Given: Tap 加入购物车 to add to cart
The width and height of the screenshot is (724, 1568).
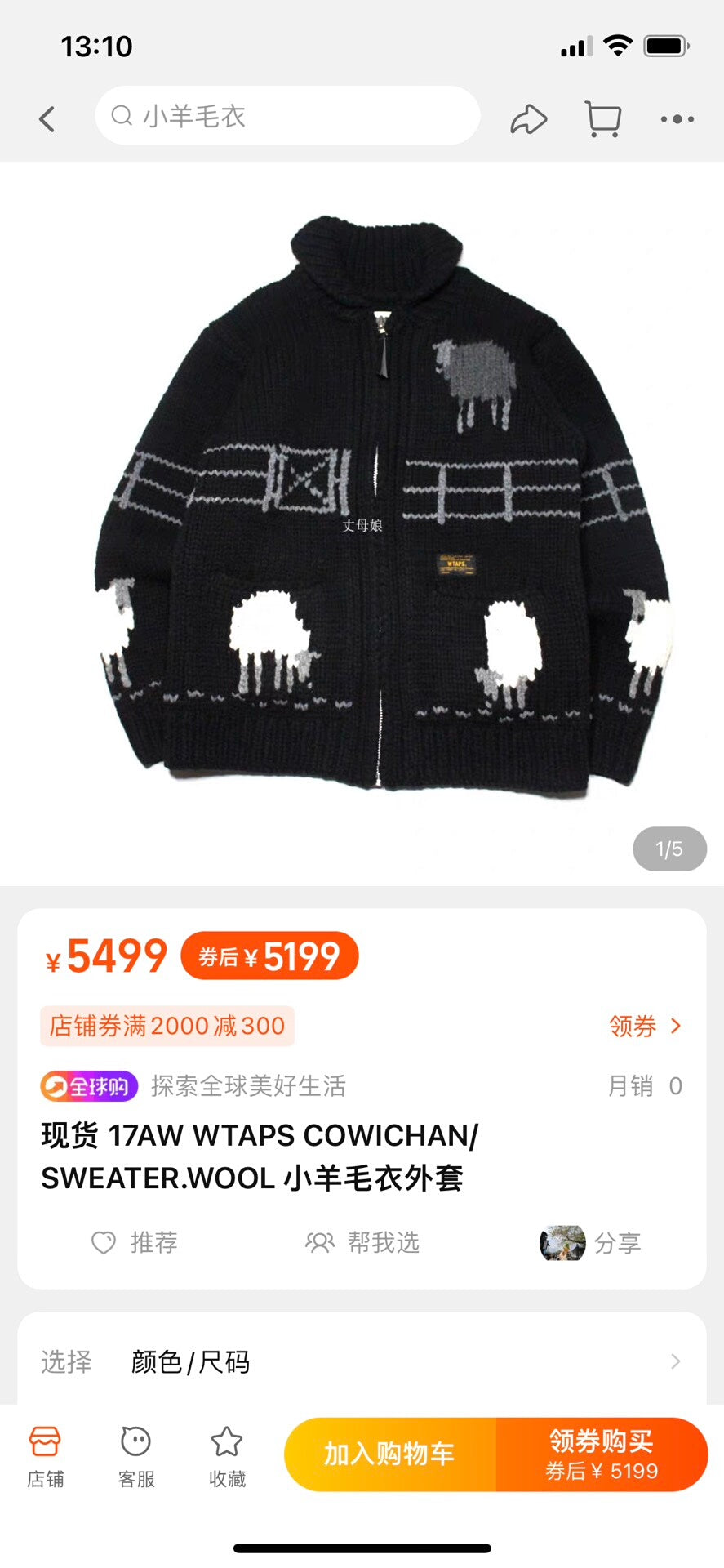Looking at the screenshot, I should tap(389, 1454).
